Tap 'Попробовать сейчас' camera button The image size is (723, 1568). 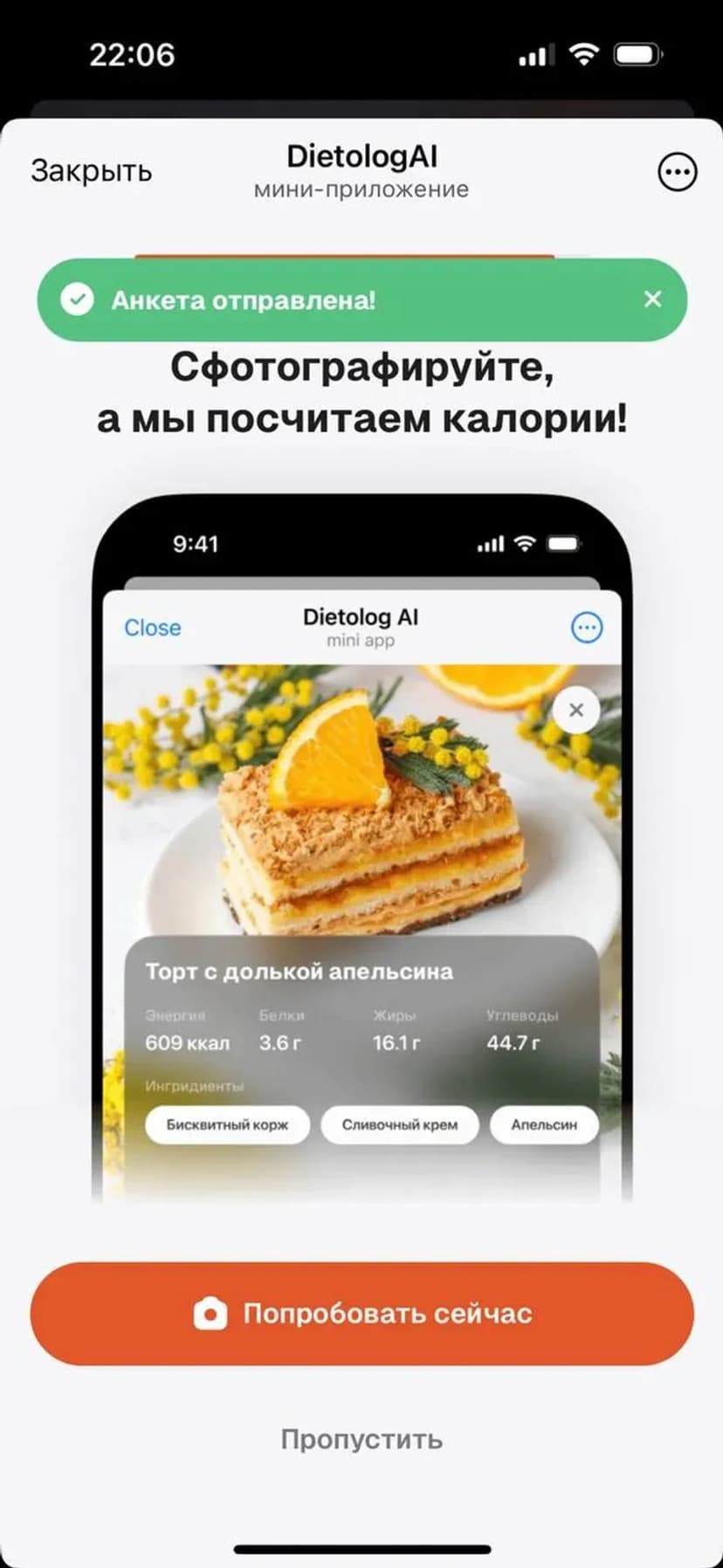click(361, 1313)
